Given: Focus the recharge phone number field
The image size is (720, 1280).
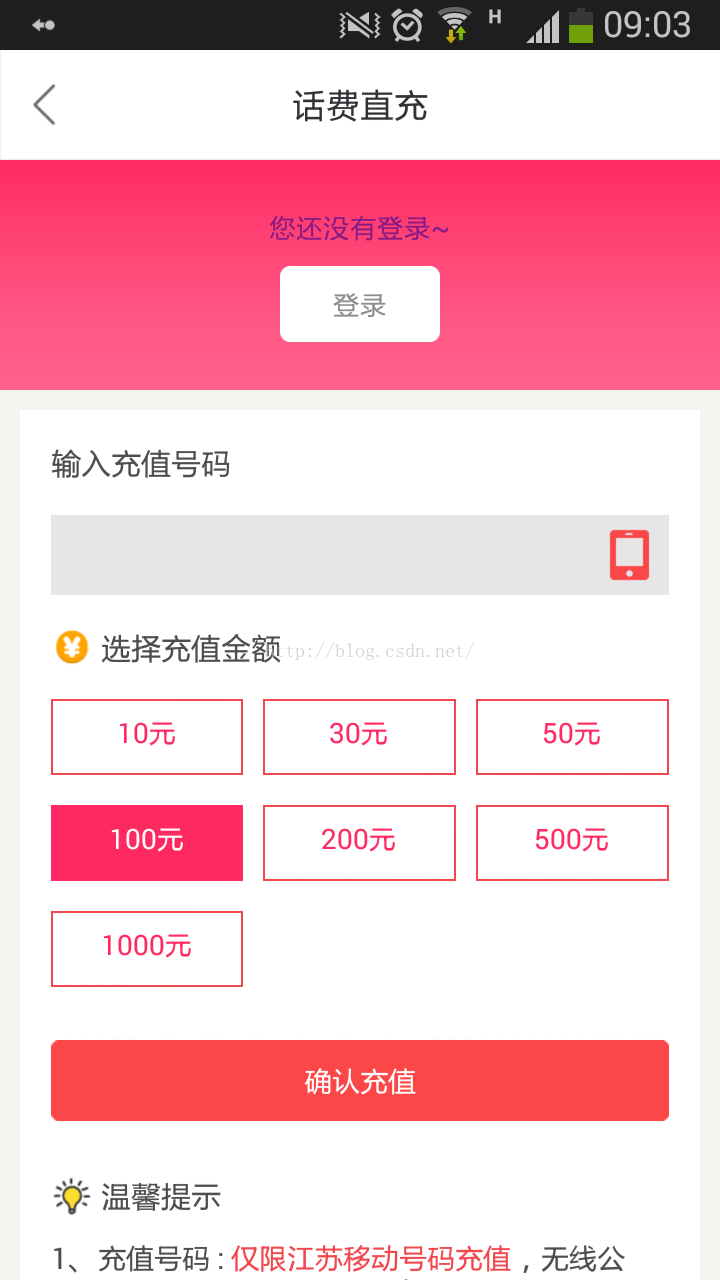Looking at the screenshot, I should [x=320, y=555].
